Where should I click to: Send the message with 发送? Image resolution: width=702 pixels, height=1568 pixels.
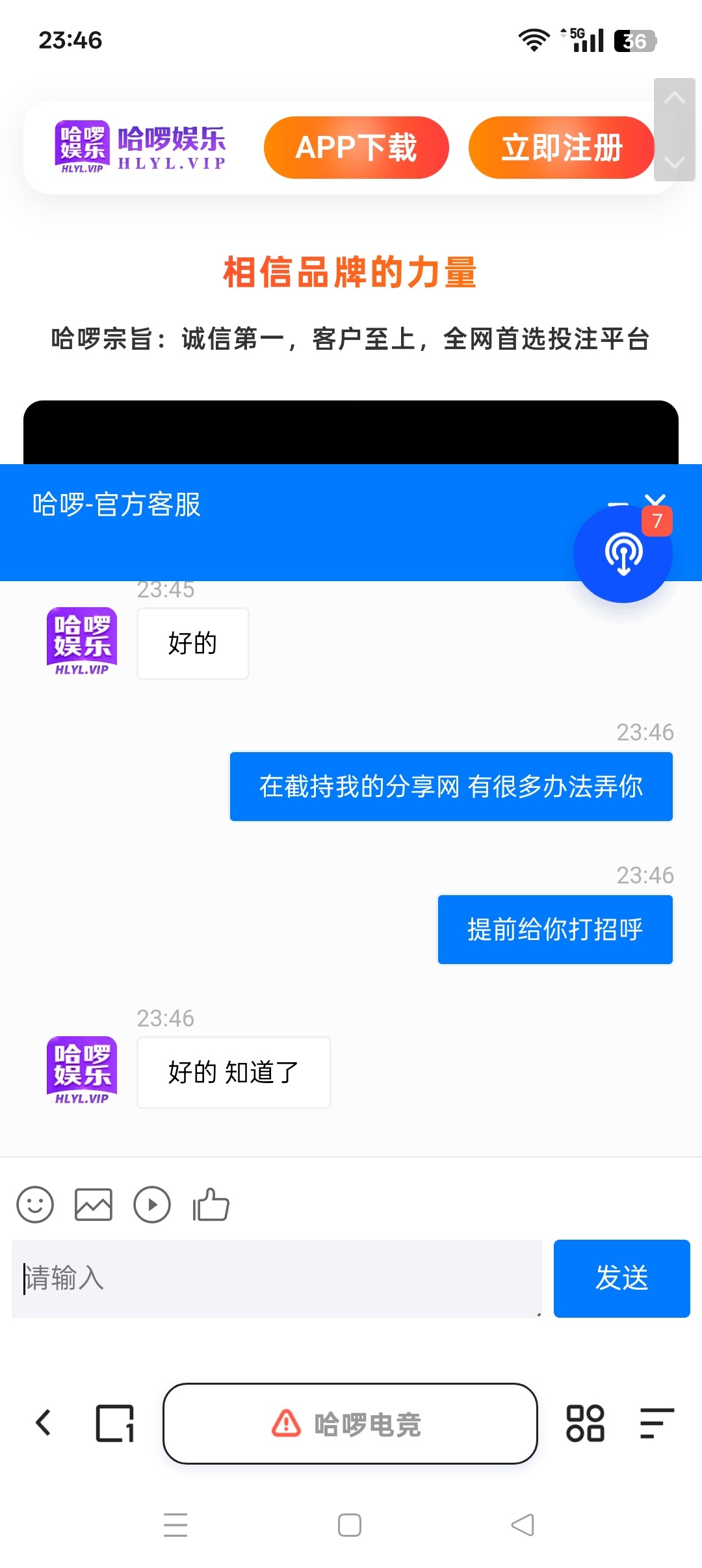coord(621,1278)
